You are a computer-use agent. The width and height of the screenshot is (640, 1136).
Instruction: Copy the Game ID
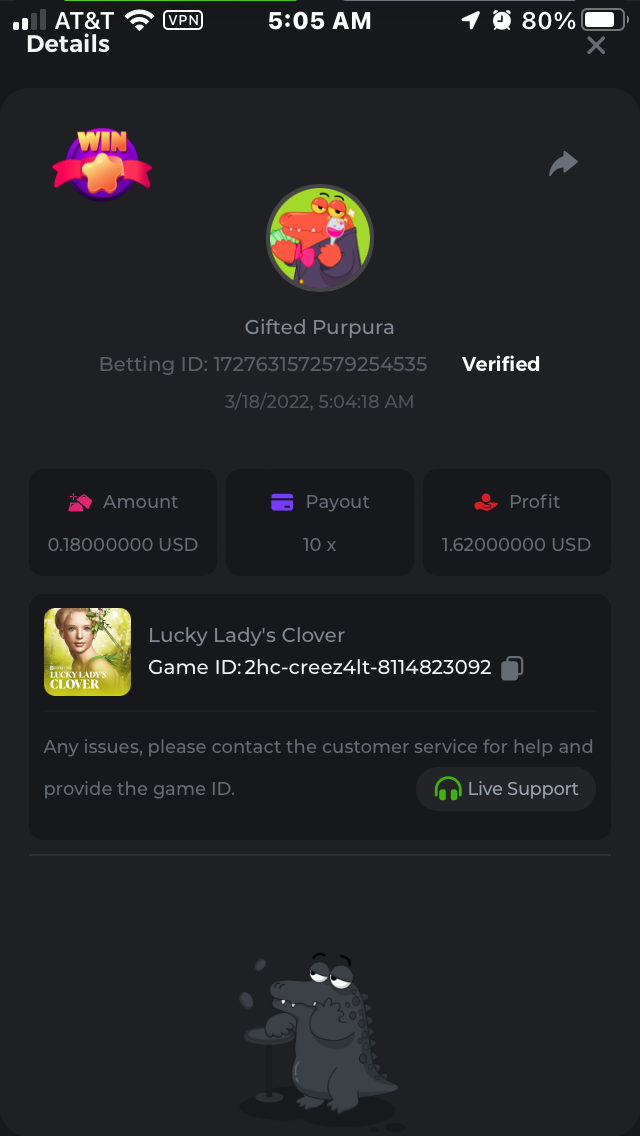[512, 668]
